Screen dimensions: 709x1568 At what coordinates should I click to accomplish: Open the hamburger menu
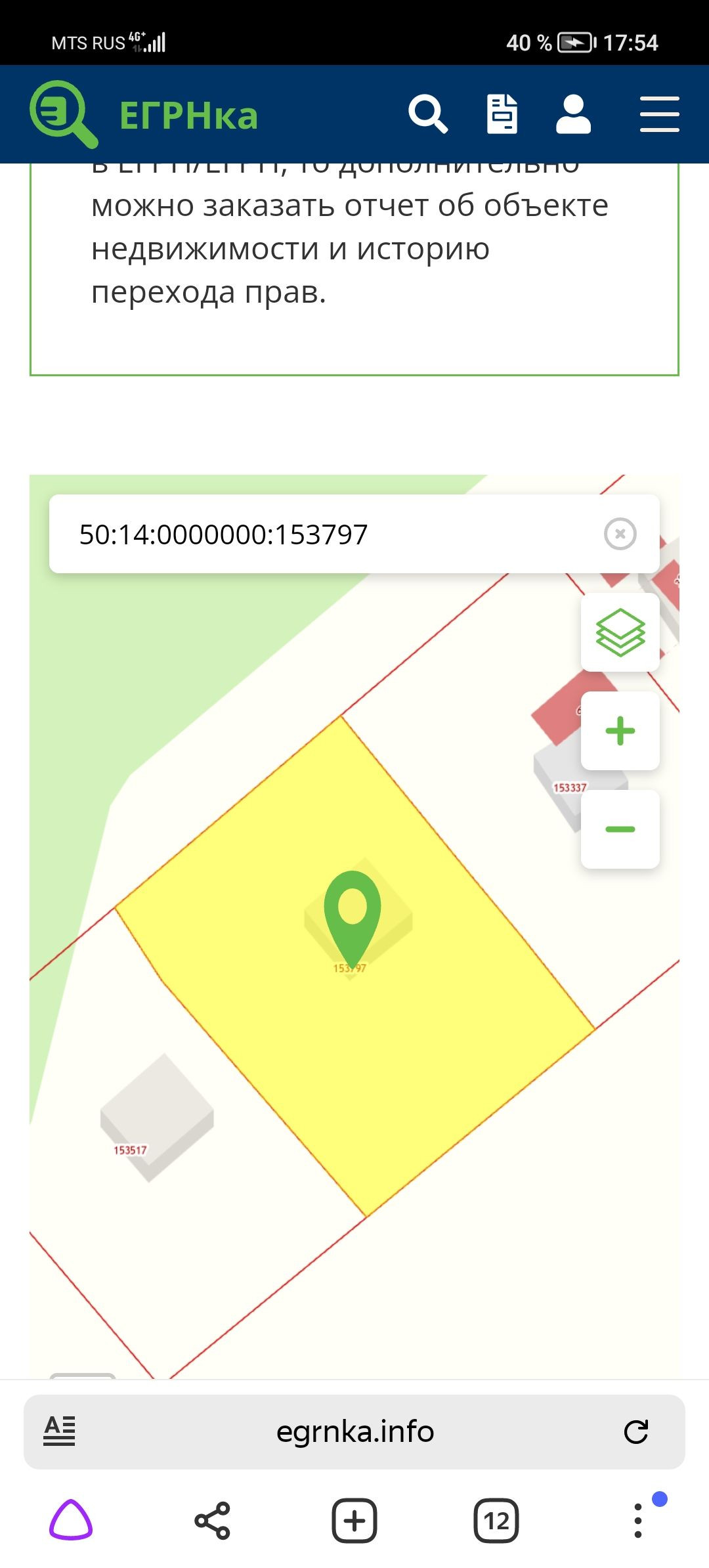[659, 114]
